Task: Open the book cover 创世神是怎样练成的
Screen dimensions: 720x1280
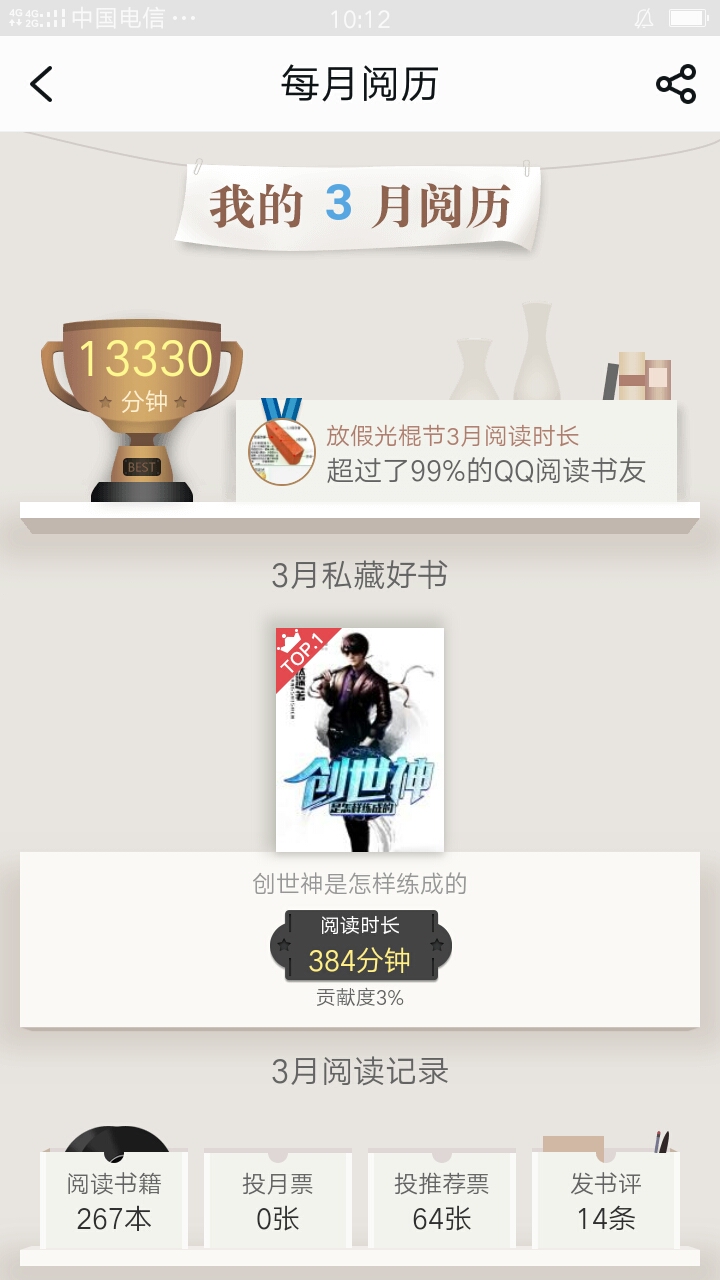Action: tap(360, 740)
